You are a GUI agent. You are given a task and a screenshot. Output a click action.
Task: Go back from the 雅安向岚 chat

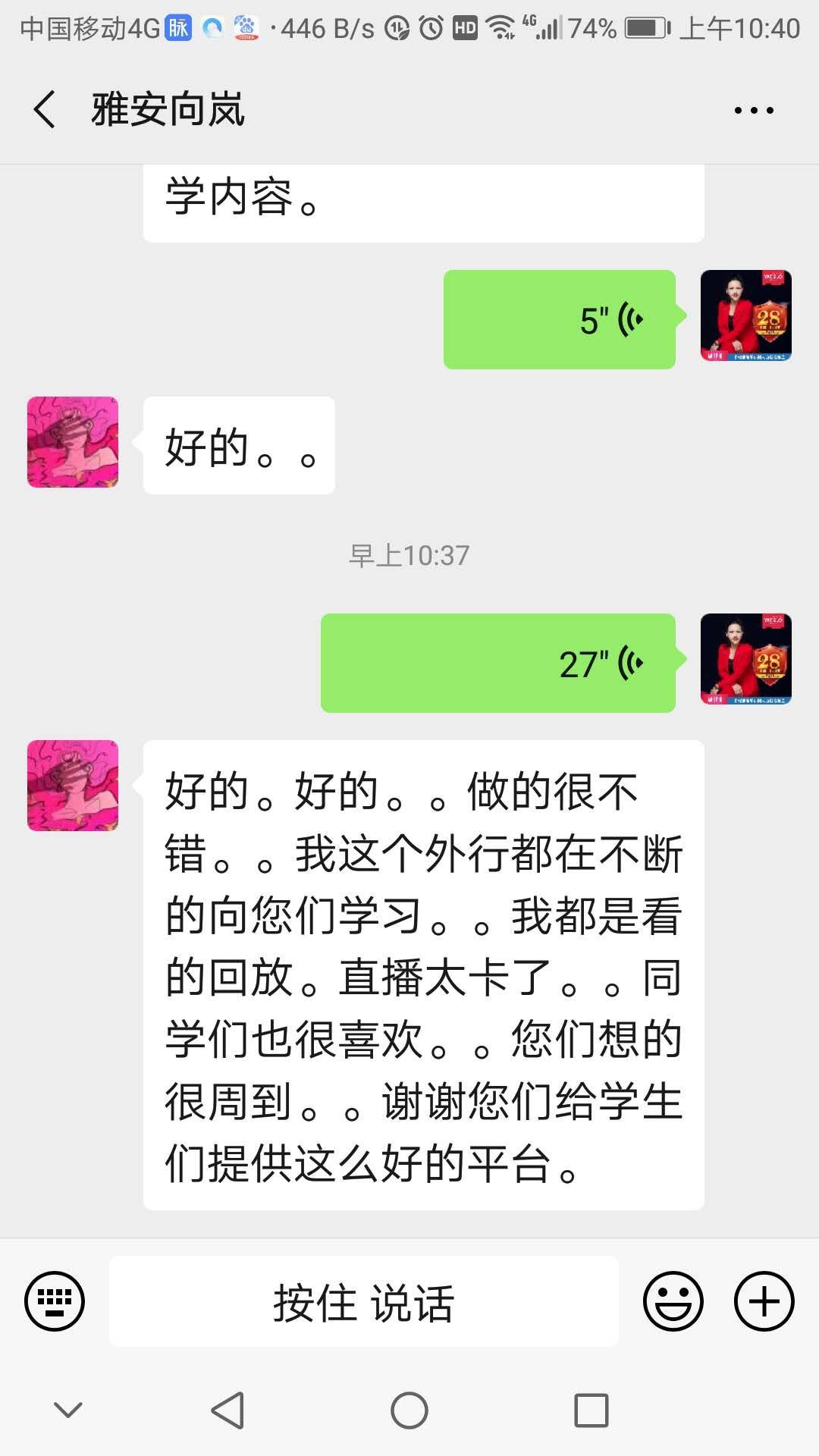click(45, 110)
